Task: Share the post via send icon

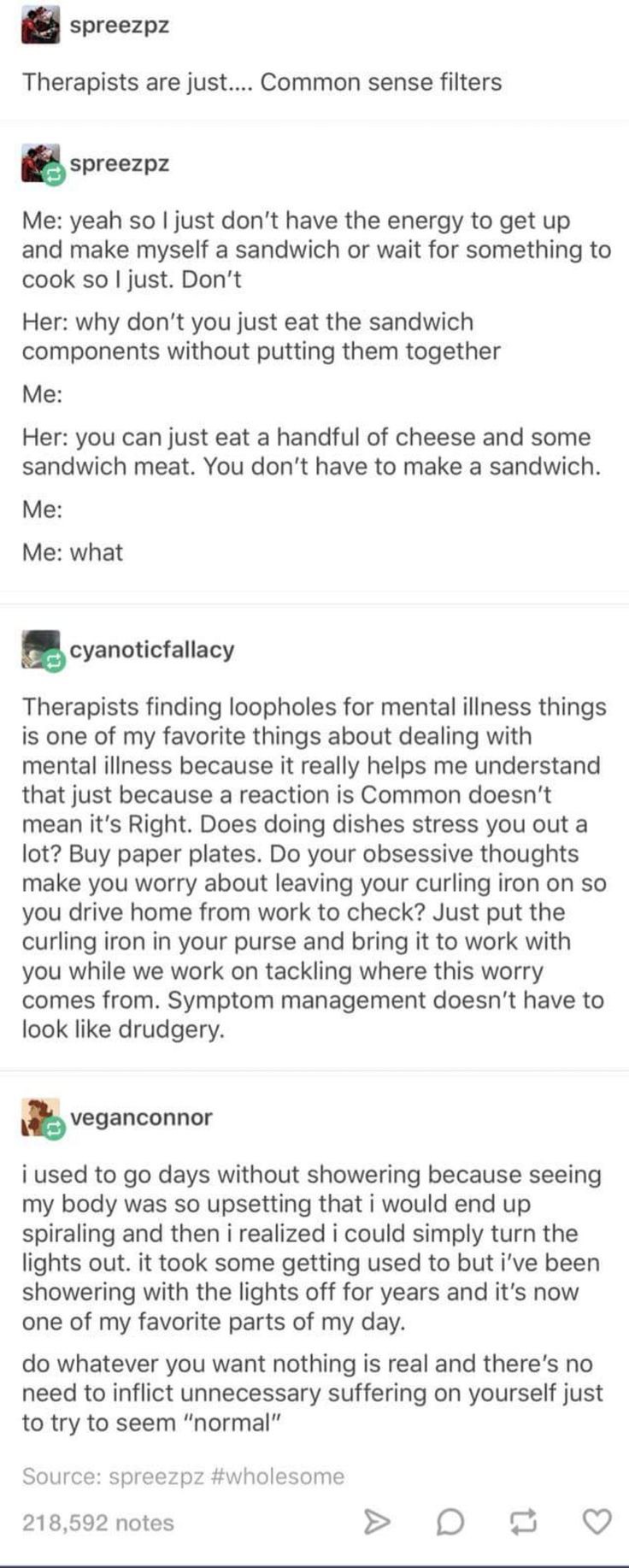Action: (x=377, y=1522)
